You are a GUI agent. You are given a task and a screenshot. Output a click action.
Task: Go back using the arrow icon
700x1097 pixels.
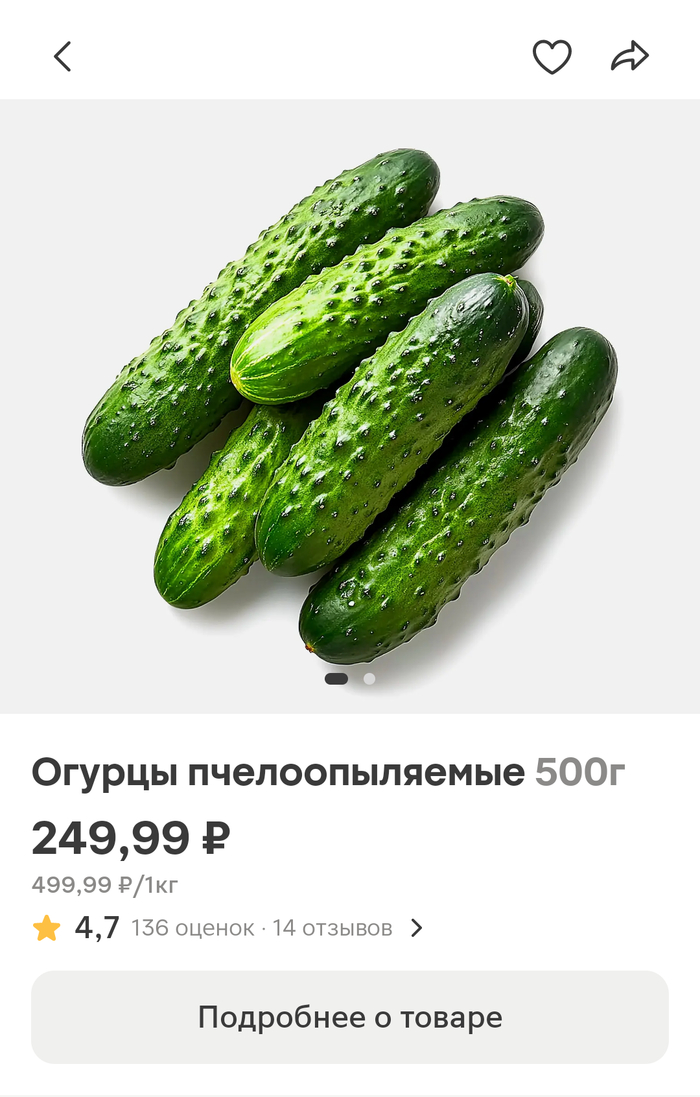tap(63, 56)
